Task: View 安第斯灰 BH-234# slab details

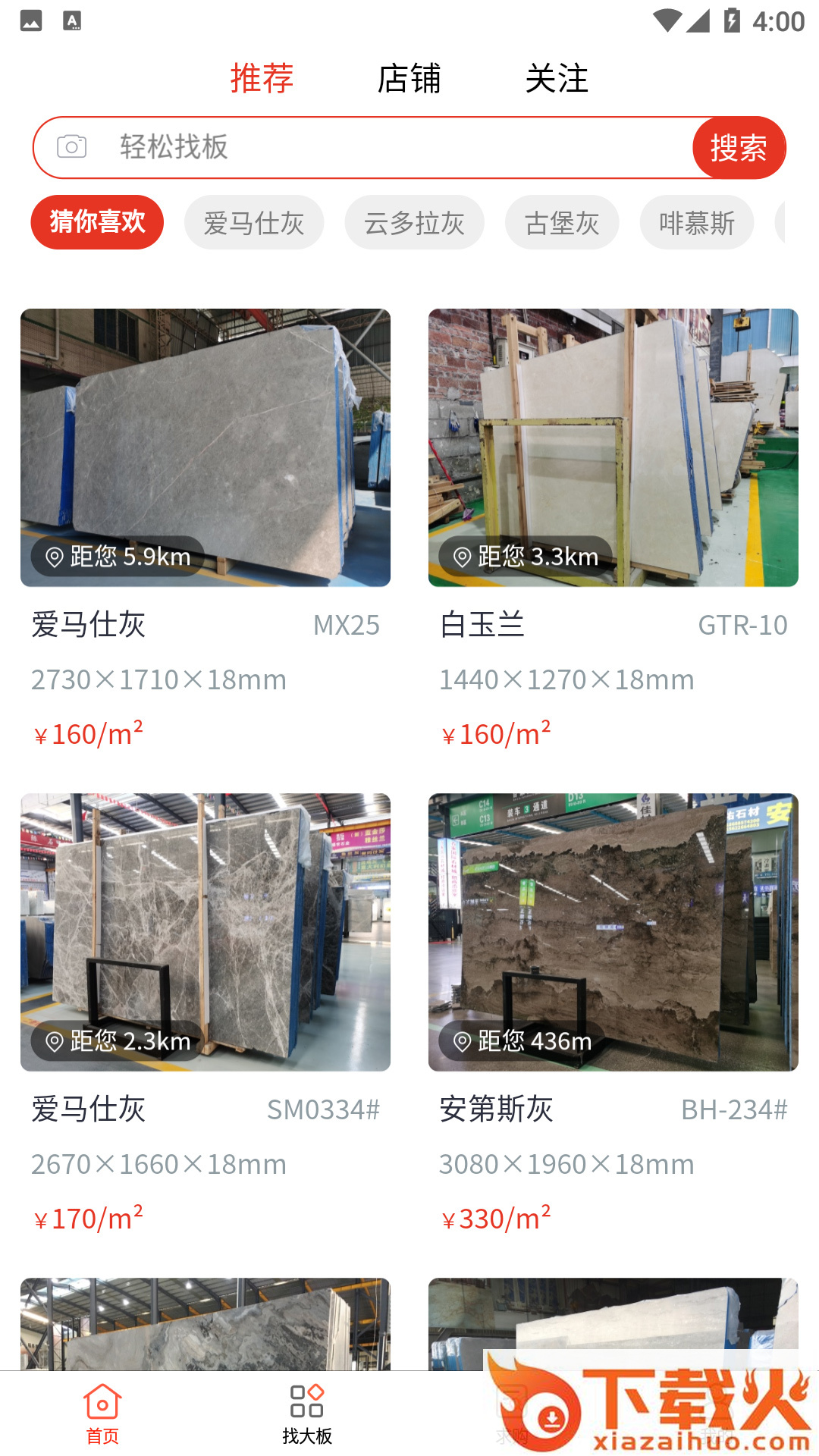Action: 613,932
